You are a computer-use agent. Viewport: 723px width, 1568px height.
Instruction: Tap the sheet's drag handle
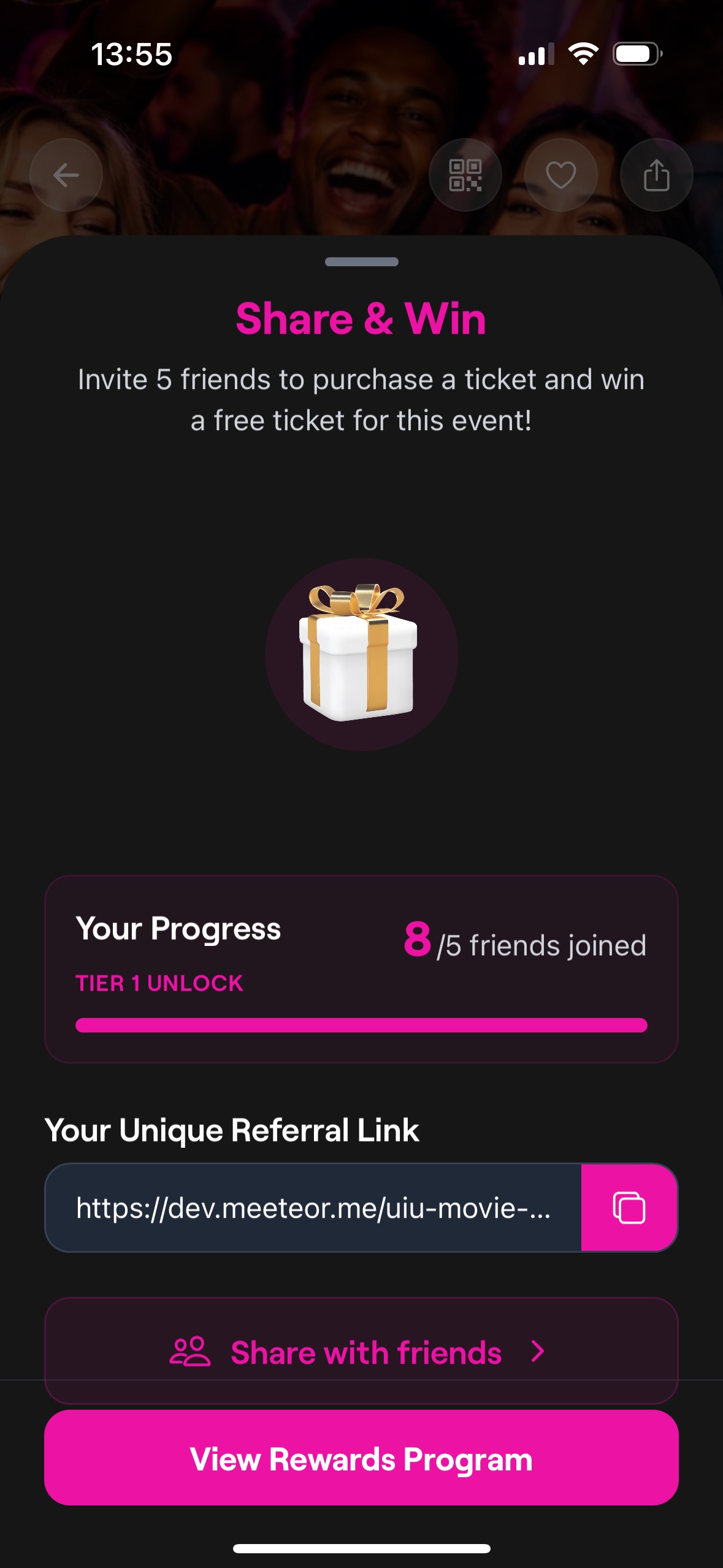[361, 262]
